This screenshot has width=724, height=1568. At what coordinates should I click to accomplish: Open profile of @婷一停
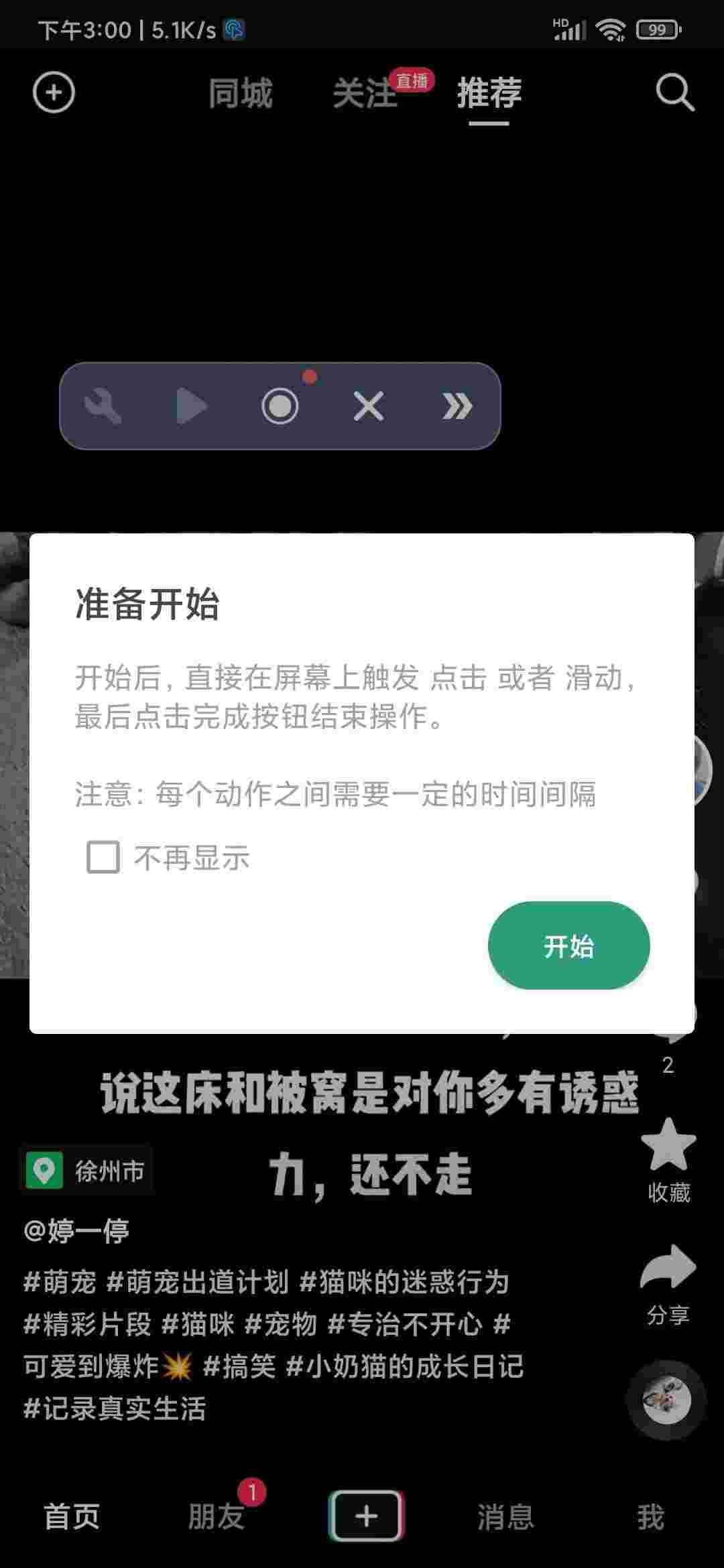coord(76,1230)
